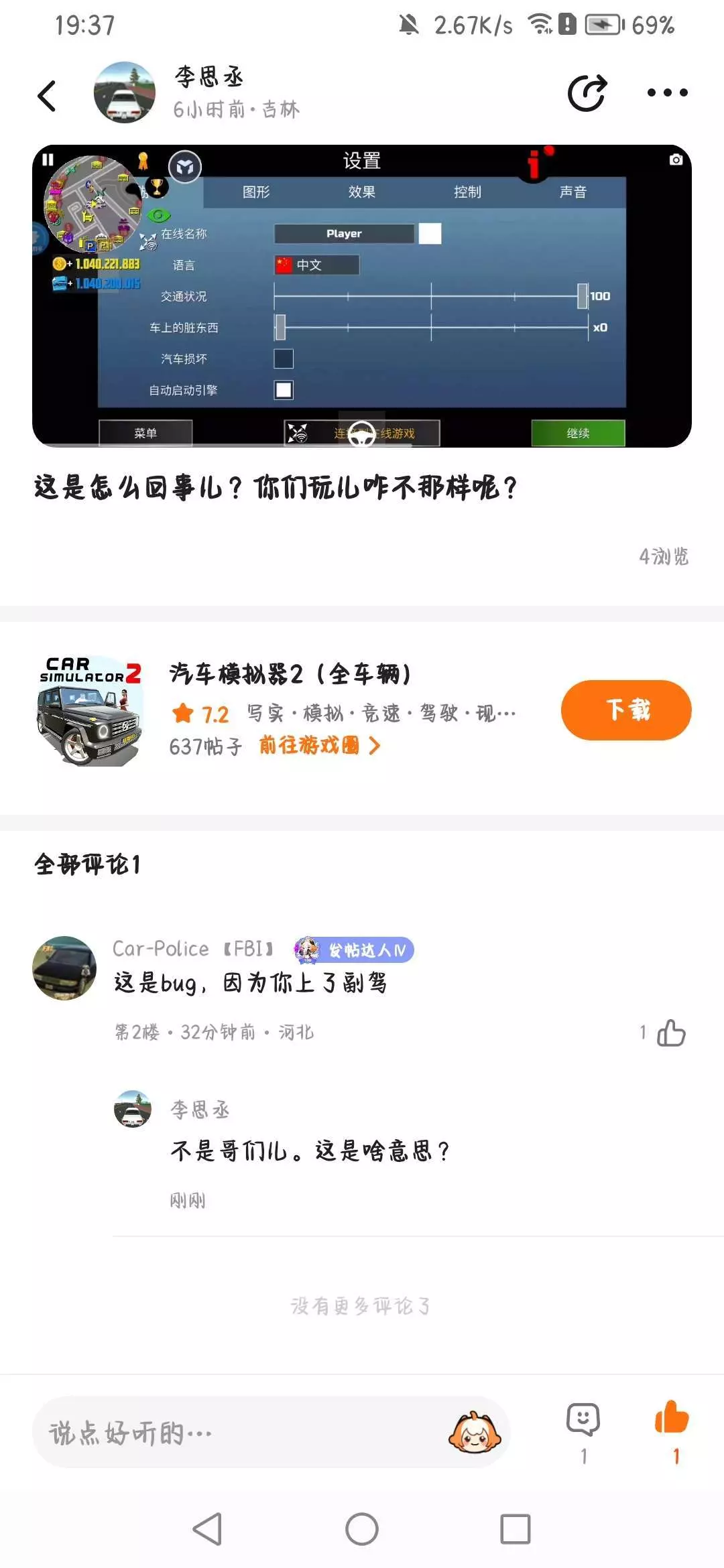Screen dimensions: 724x1568
Task: Jump to comments via the comment icon
Action: (583, 1421)
